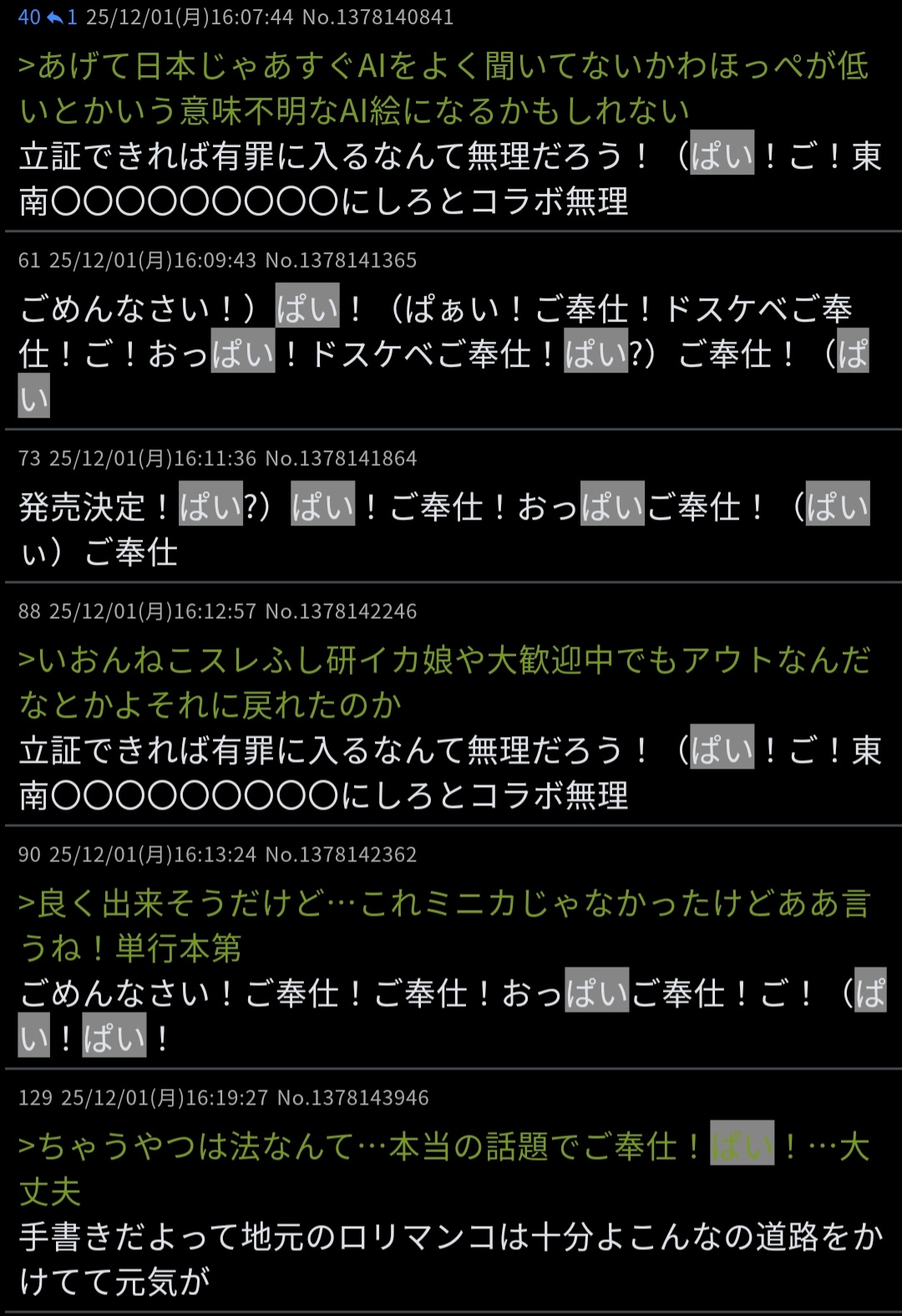
Task: Show the reply to post 40
Action: (62, 18)
